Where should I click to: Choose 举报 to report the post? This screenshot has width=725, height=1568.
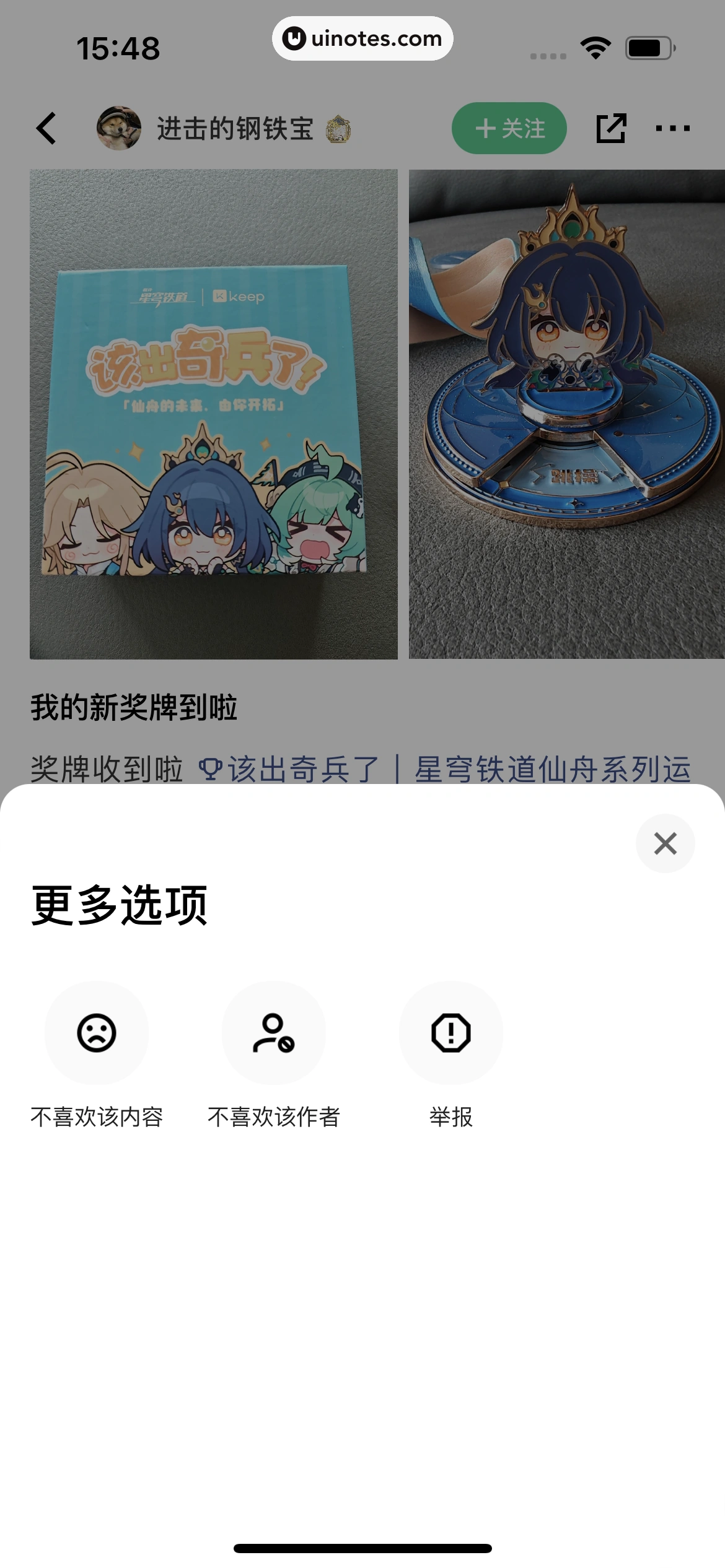pos(450,1117)
